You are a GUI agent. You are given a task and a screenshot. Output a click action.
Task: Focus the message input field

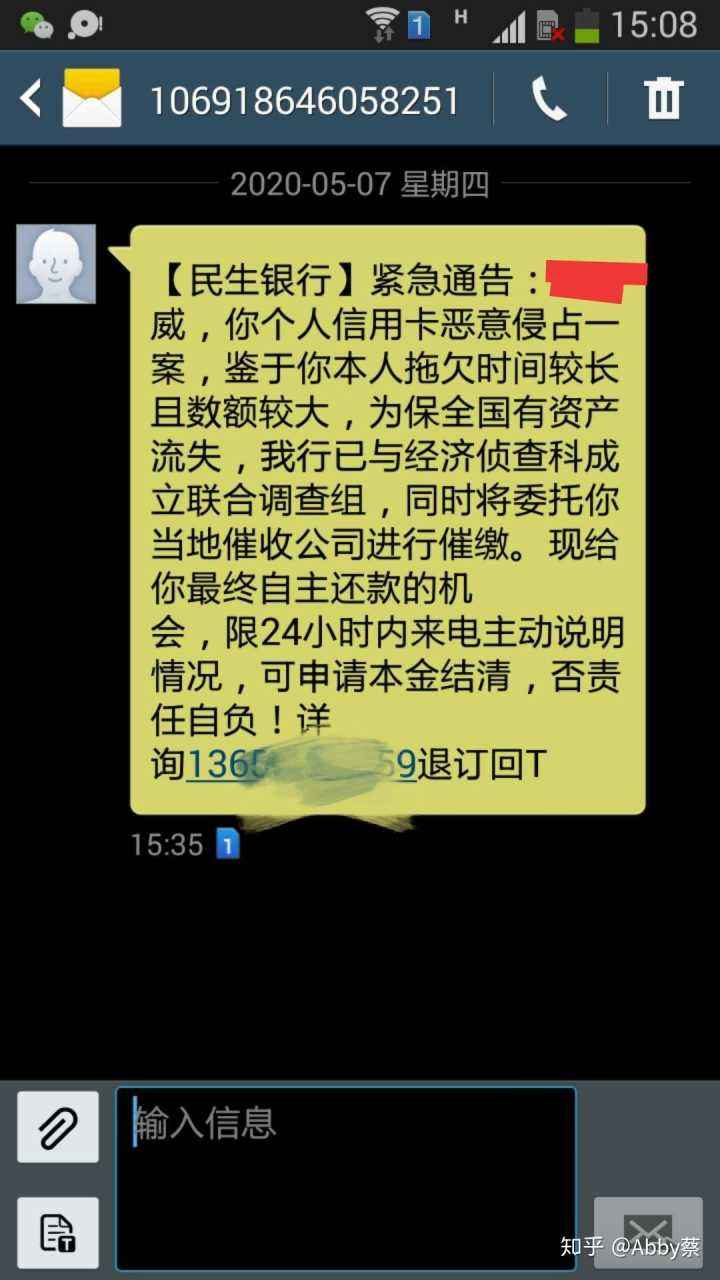pos(346,1177)
